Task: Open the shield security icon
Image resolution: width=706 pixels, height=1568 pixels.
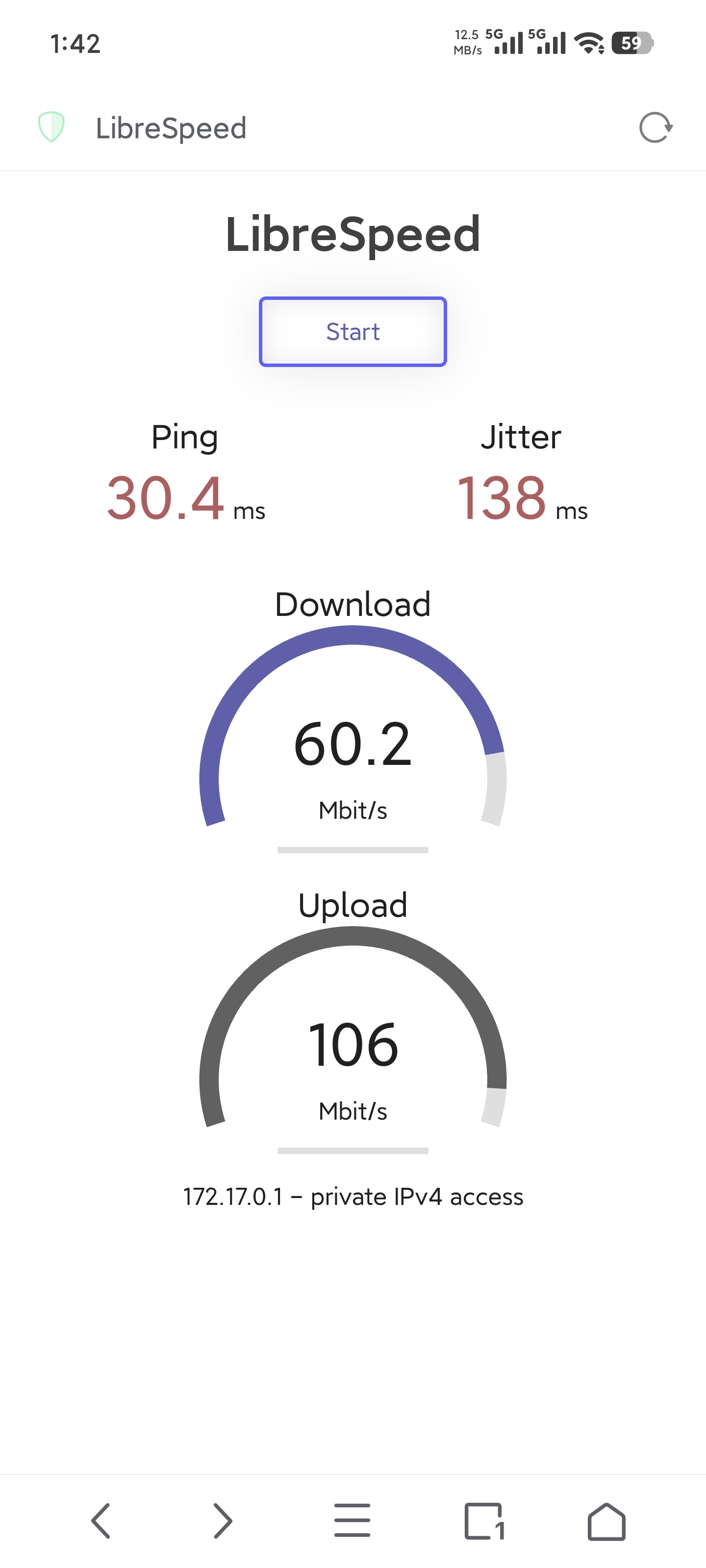Action: coord(51,126)
